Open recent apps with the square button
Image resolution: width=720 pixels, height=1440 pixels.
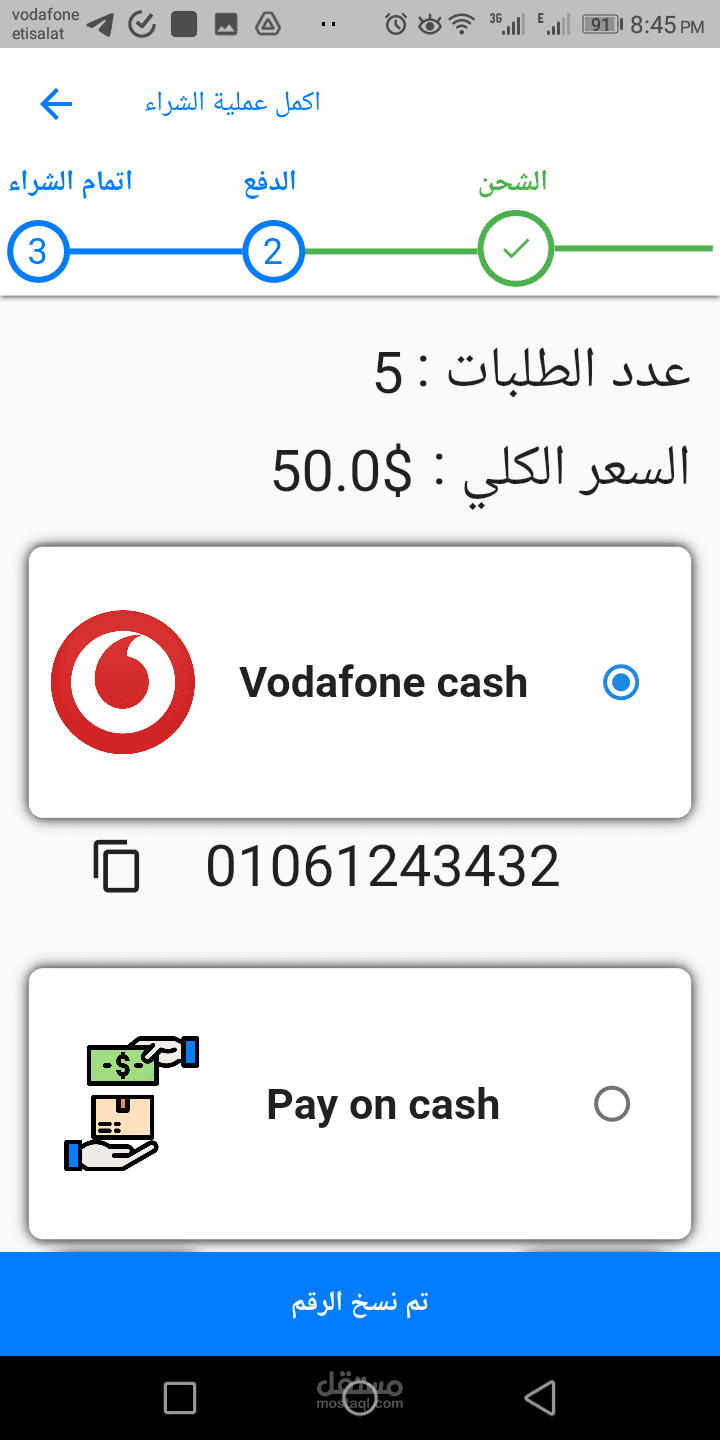pyautogui.click(x=180, y=1397)
